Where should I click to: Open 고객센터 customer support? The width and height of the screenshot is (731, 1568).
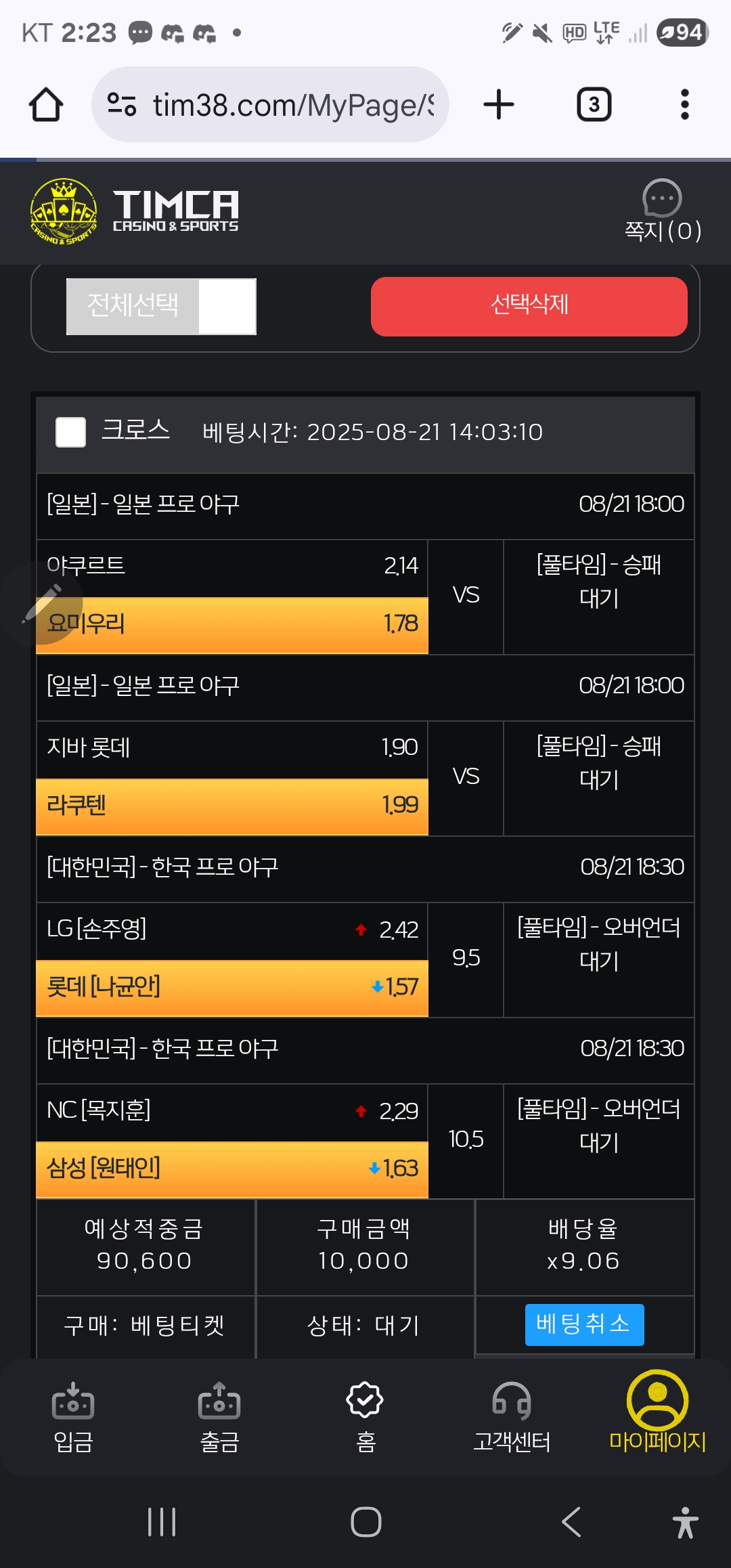512,1418
